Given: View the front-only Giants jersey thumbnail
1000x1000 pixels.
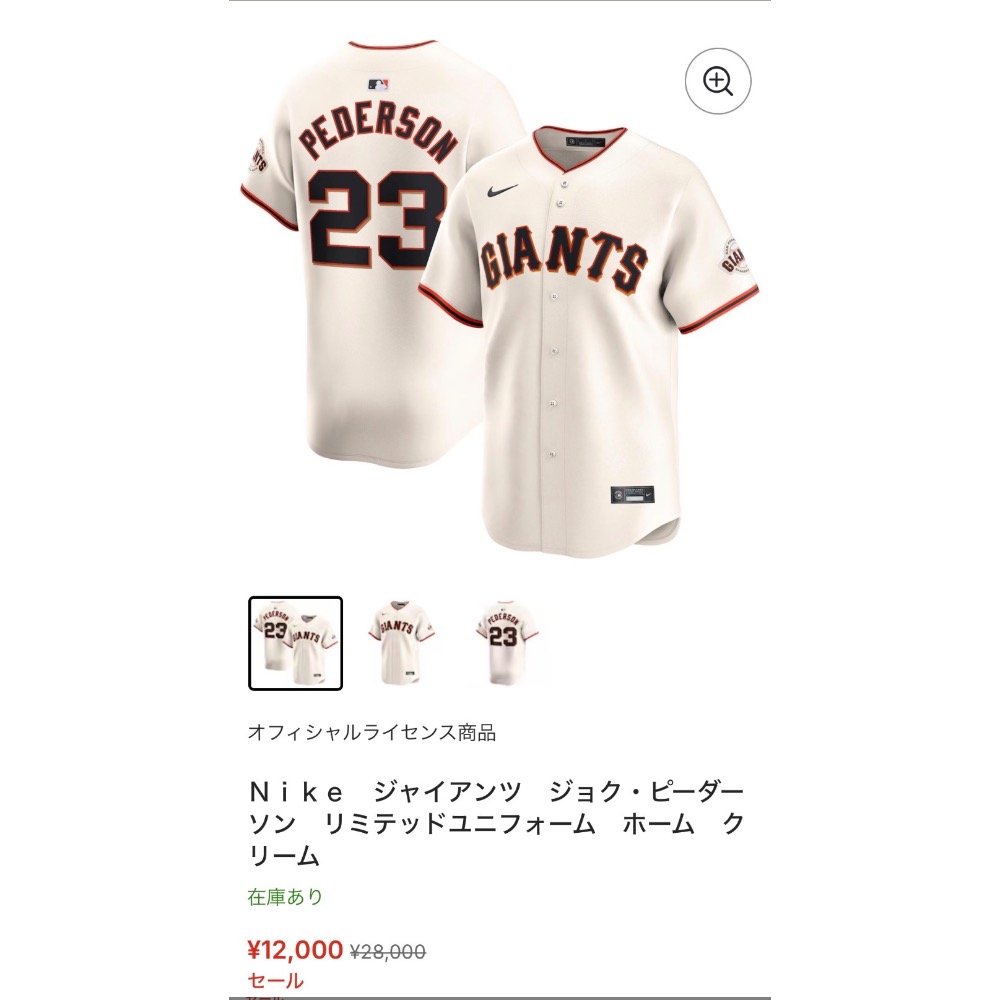Looking at the screenshot, I should click(x=401, y=643).
